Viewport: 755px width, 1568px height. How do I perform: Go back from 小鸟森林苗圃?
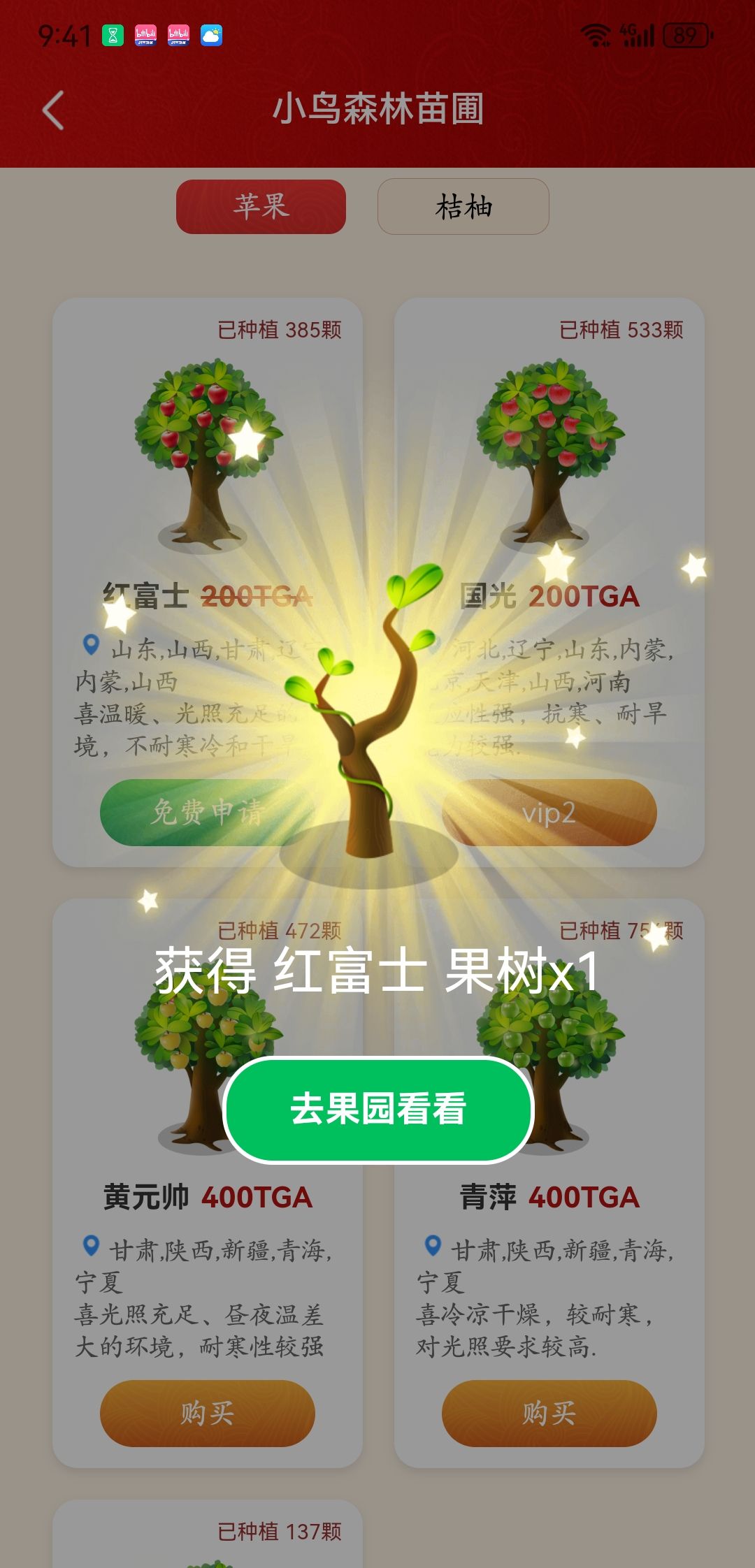pyautogui.click(x=53, y=110)
